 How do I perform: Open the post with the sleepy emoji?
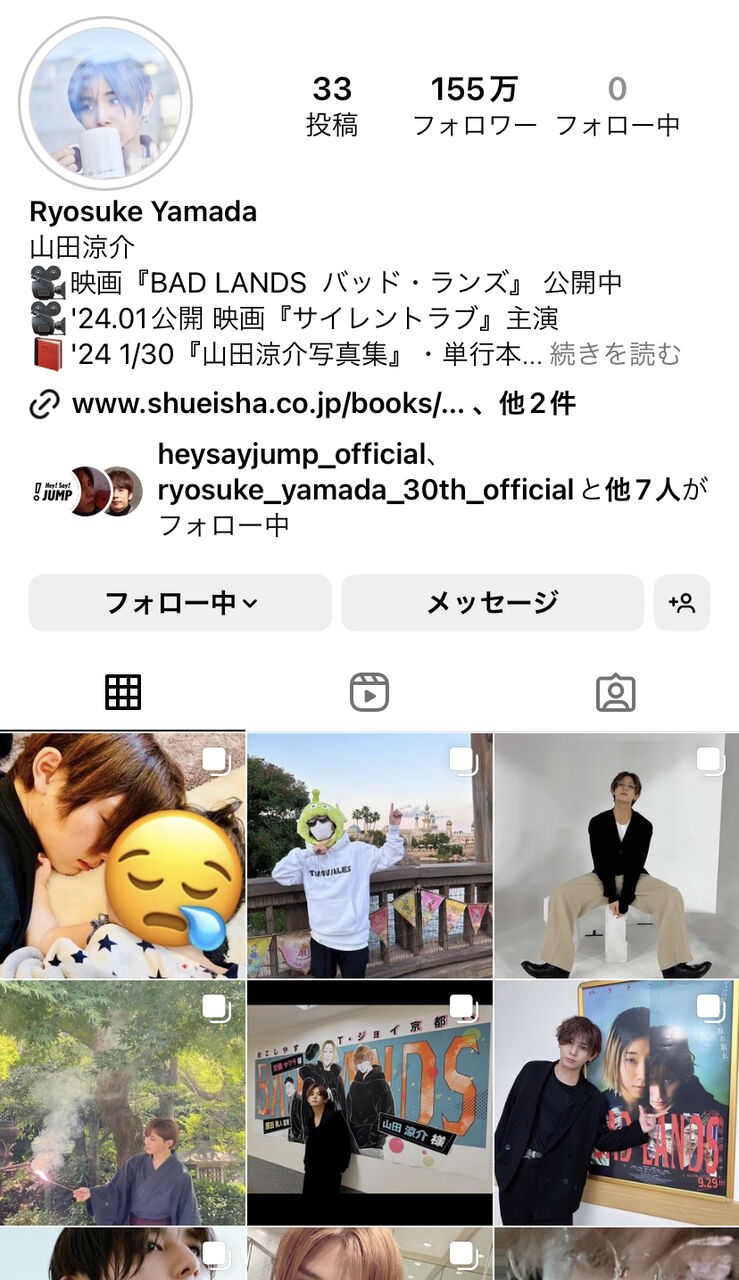122,855
